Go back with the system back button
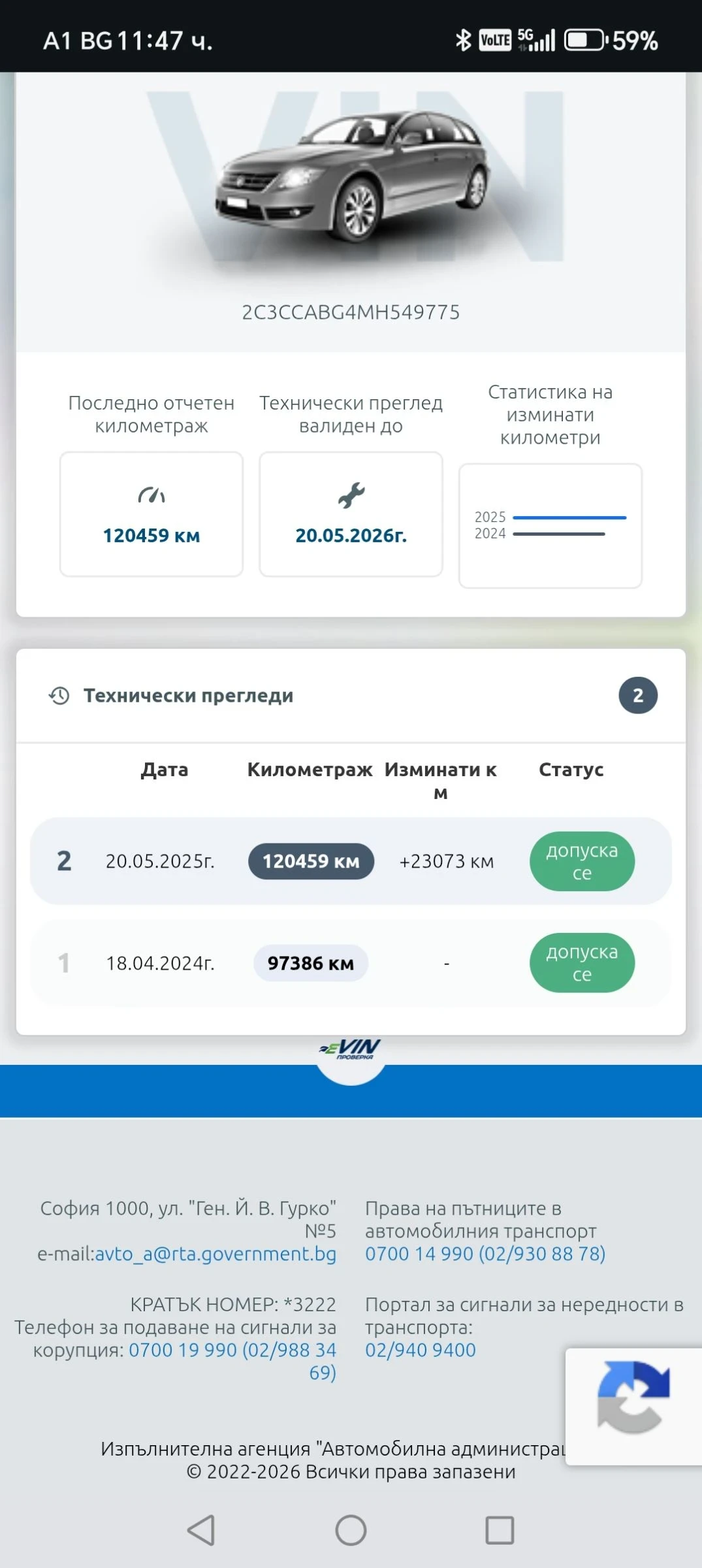 201,1530
